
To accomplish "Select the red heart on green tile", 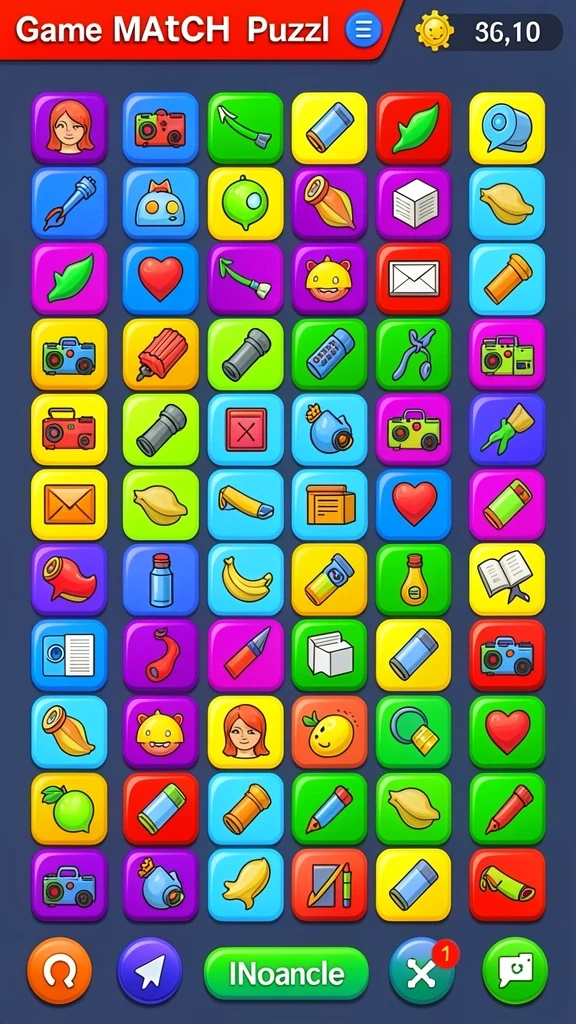I will pyautogui.click(x=507, y=731).
